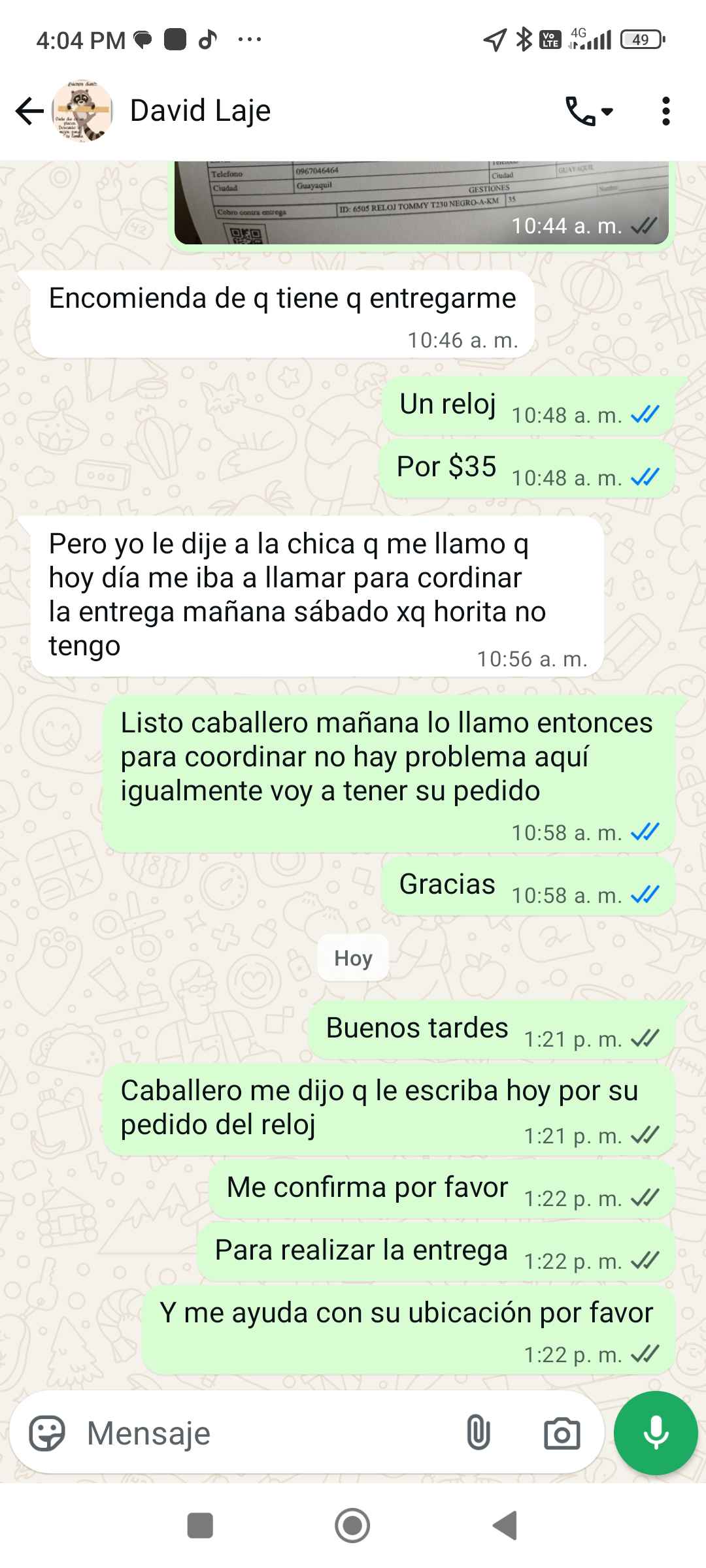Go back to the chat list

click(29, 111)
